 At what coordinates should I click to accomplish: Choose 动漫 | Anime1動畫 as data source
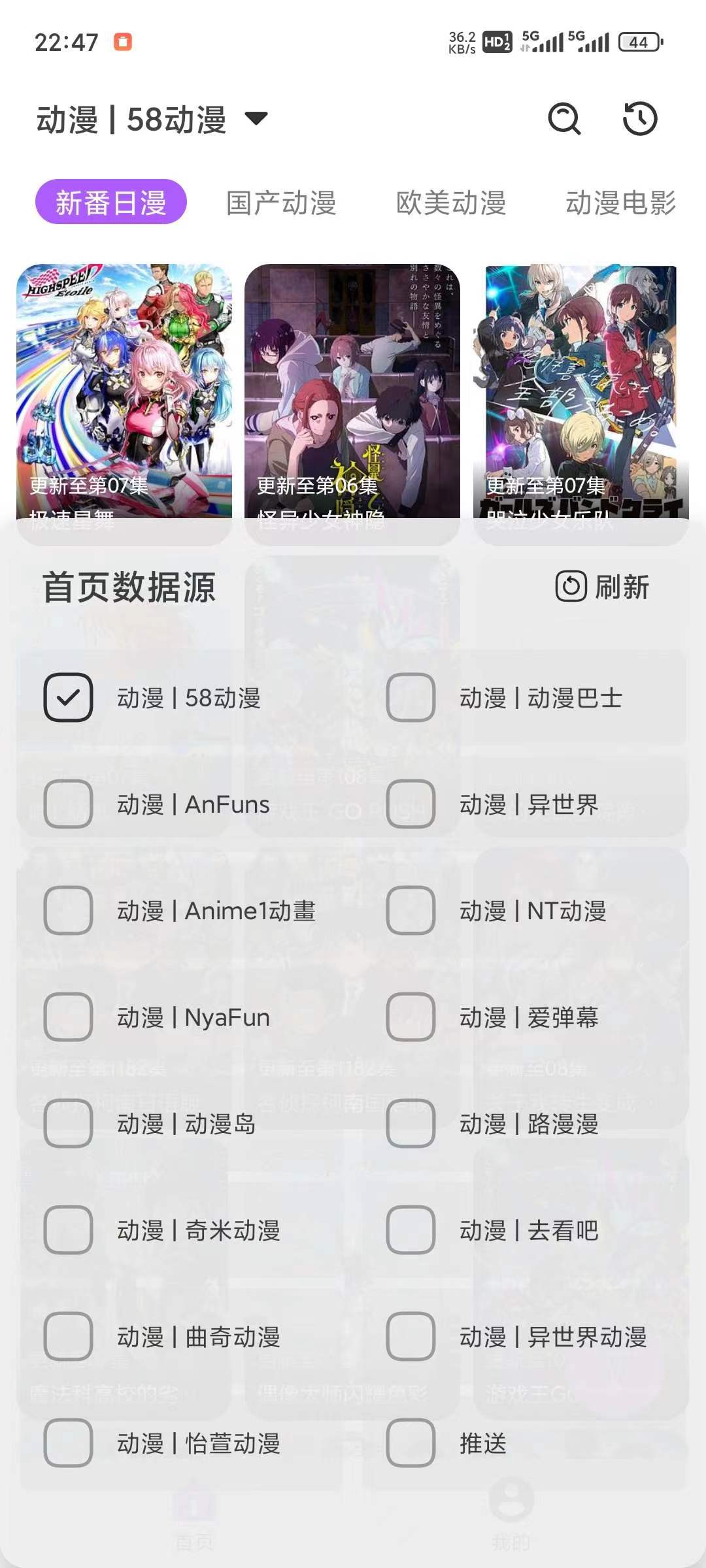point(68,910)
